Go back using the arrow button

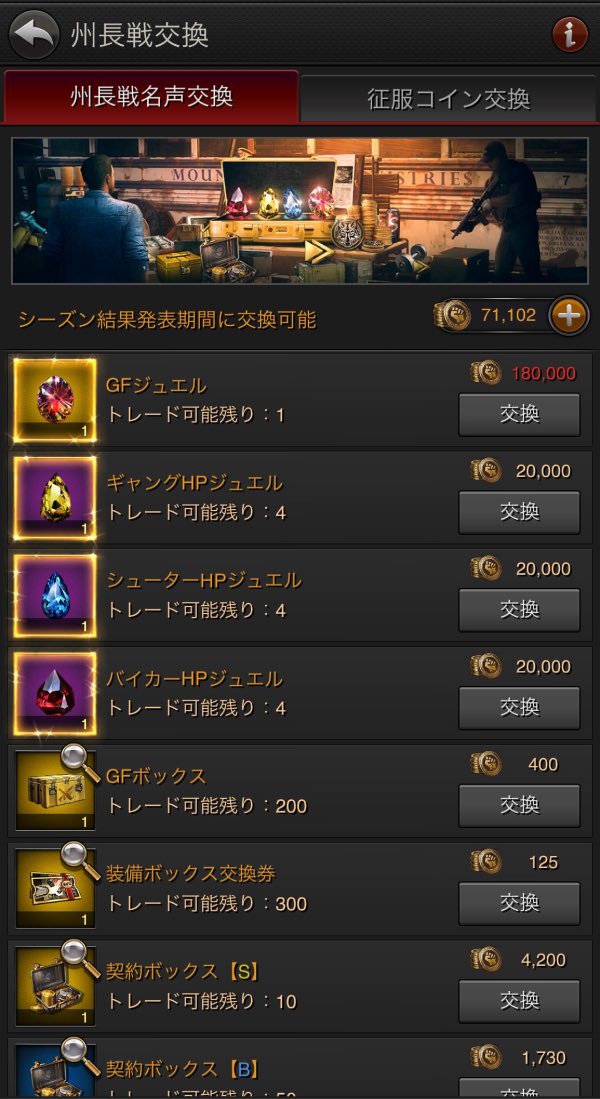click(x=34, y=36)
